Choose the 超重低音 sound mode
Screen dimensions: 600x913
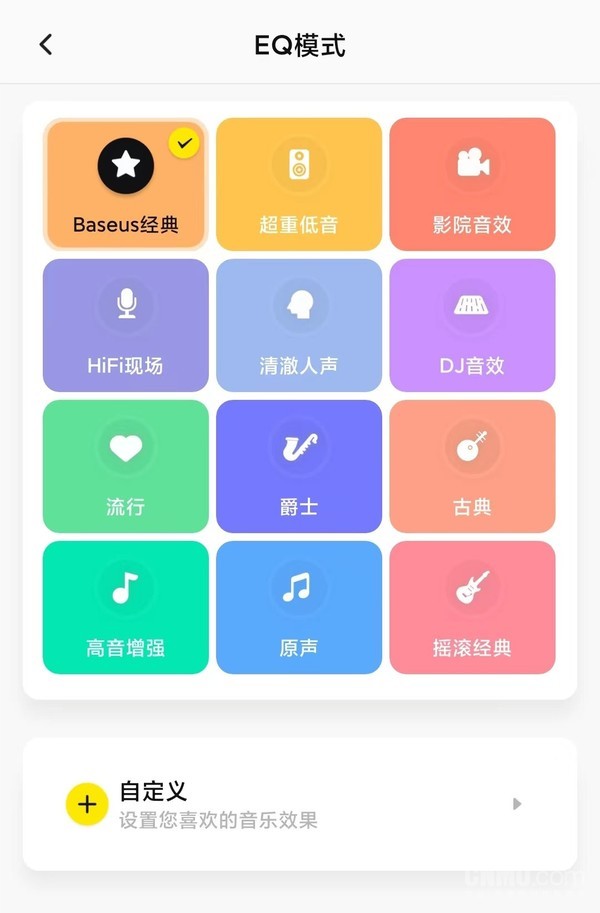tap(299, 185)
